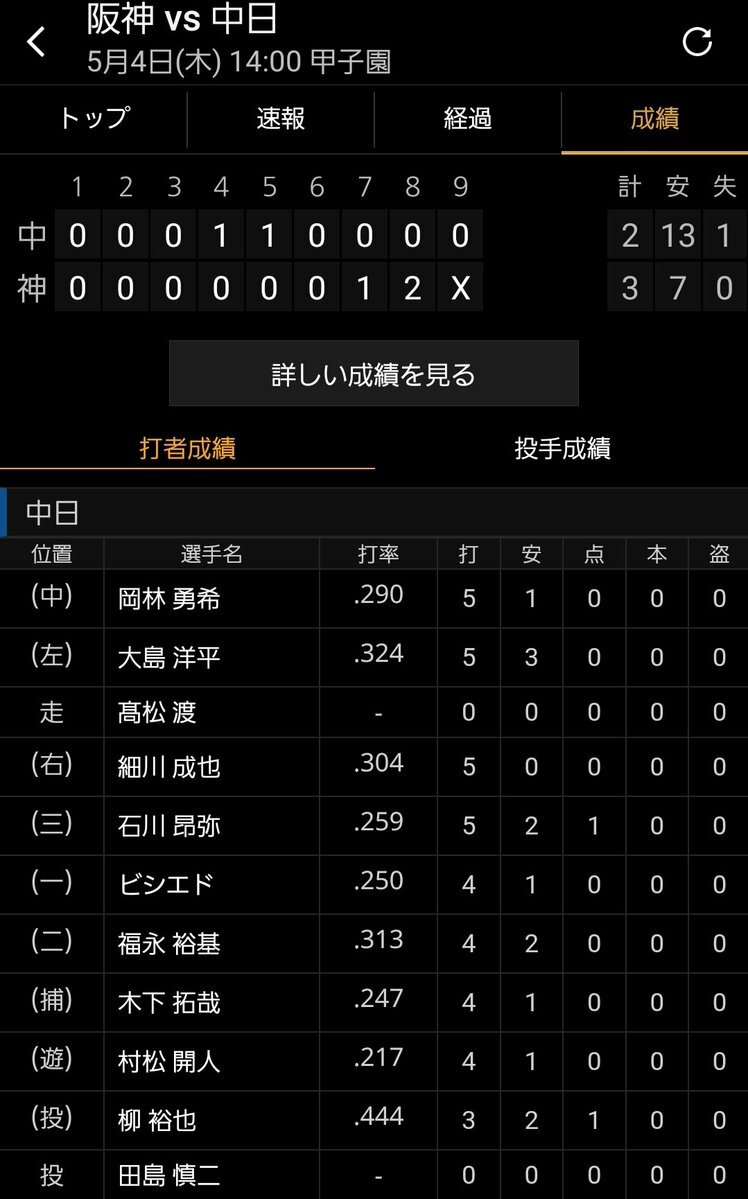Refresh the game data
Viewport: 748px width, 1199px height.
[x=697, y=42]
